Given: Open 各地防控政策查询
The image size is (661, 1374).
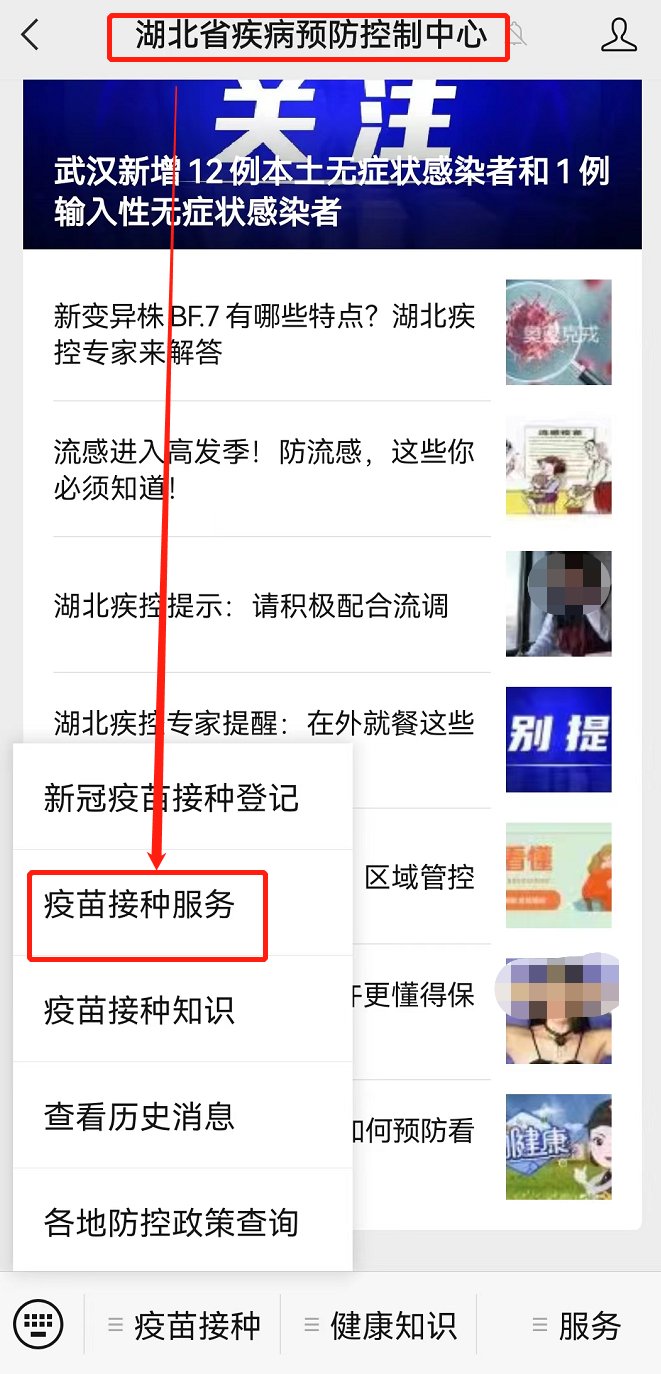Looking at the screenshot, I should [x=171, y=1222].
